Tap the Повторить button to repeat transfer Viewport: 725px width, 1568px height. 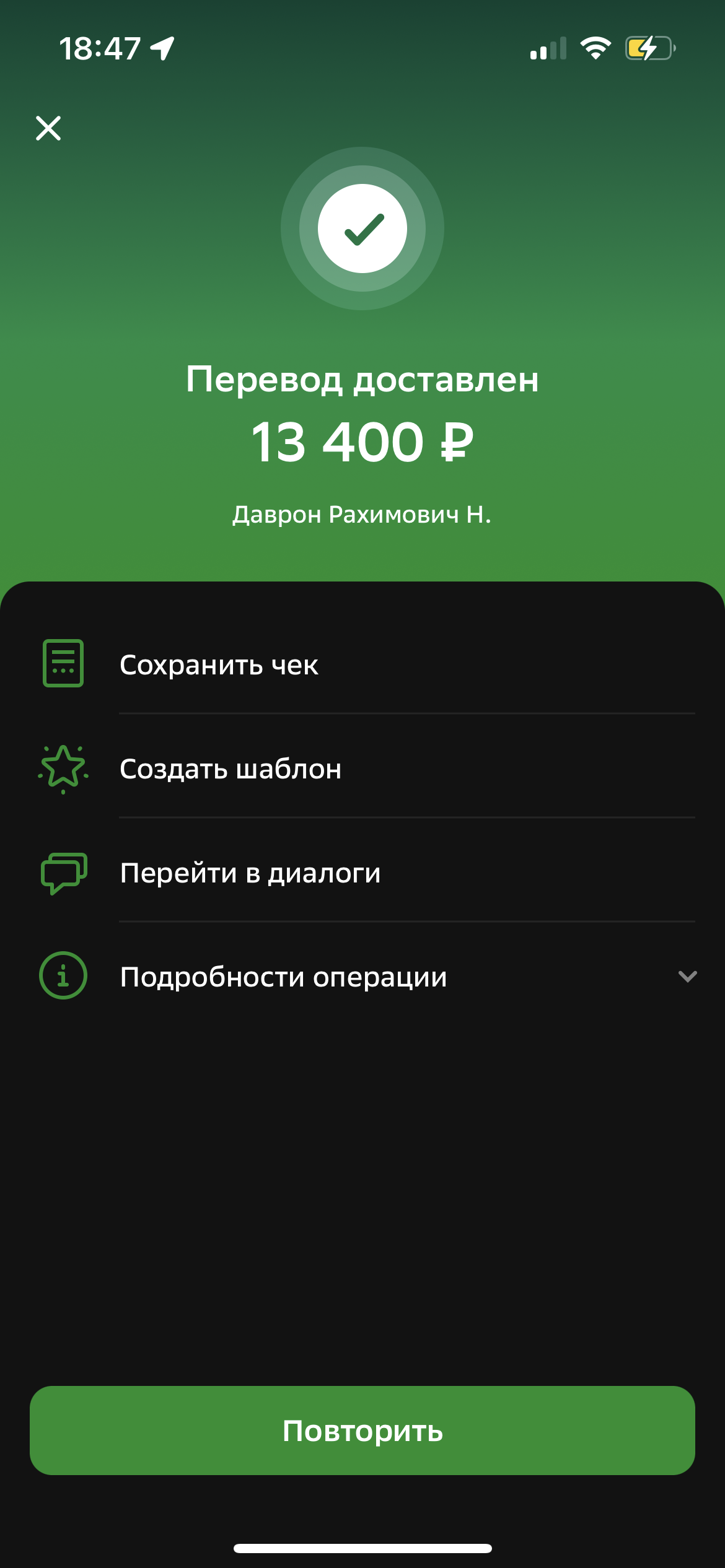tap(362, 1431)
